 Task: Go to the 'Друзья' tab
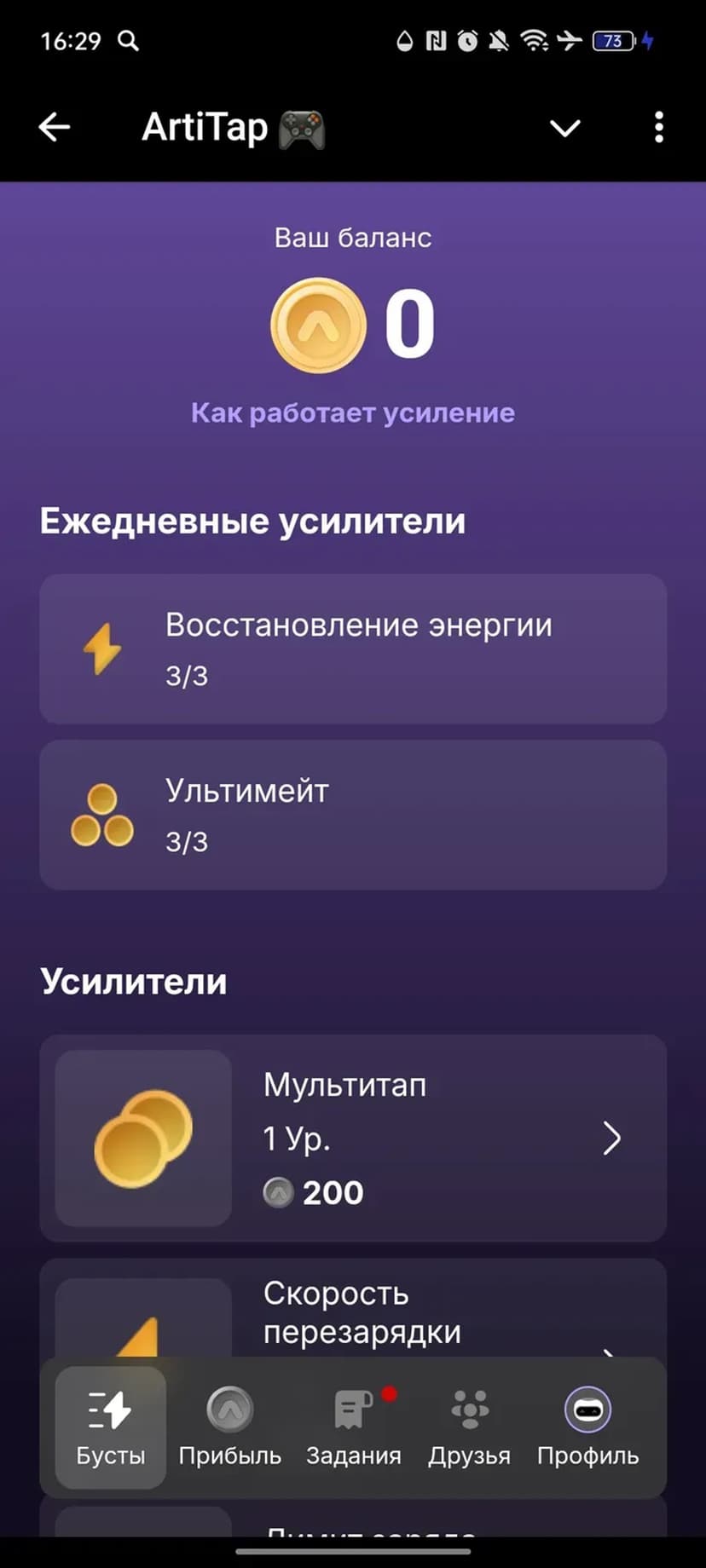470,1427
